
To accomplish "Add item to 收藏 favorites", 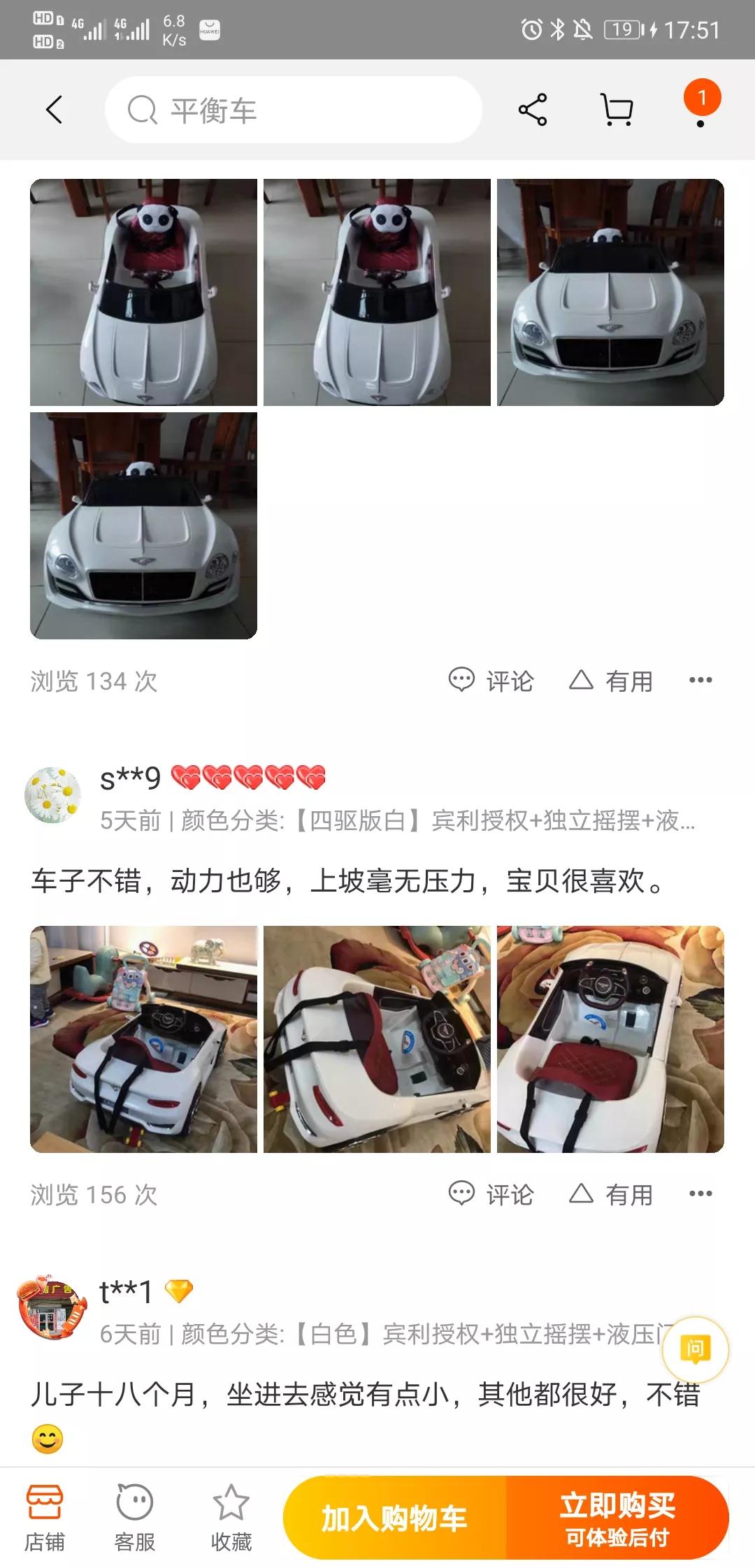I will [231, 1518].
